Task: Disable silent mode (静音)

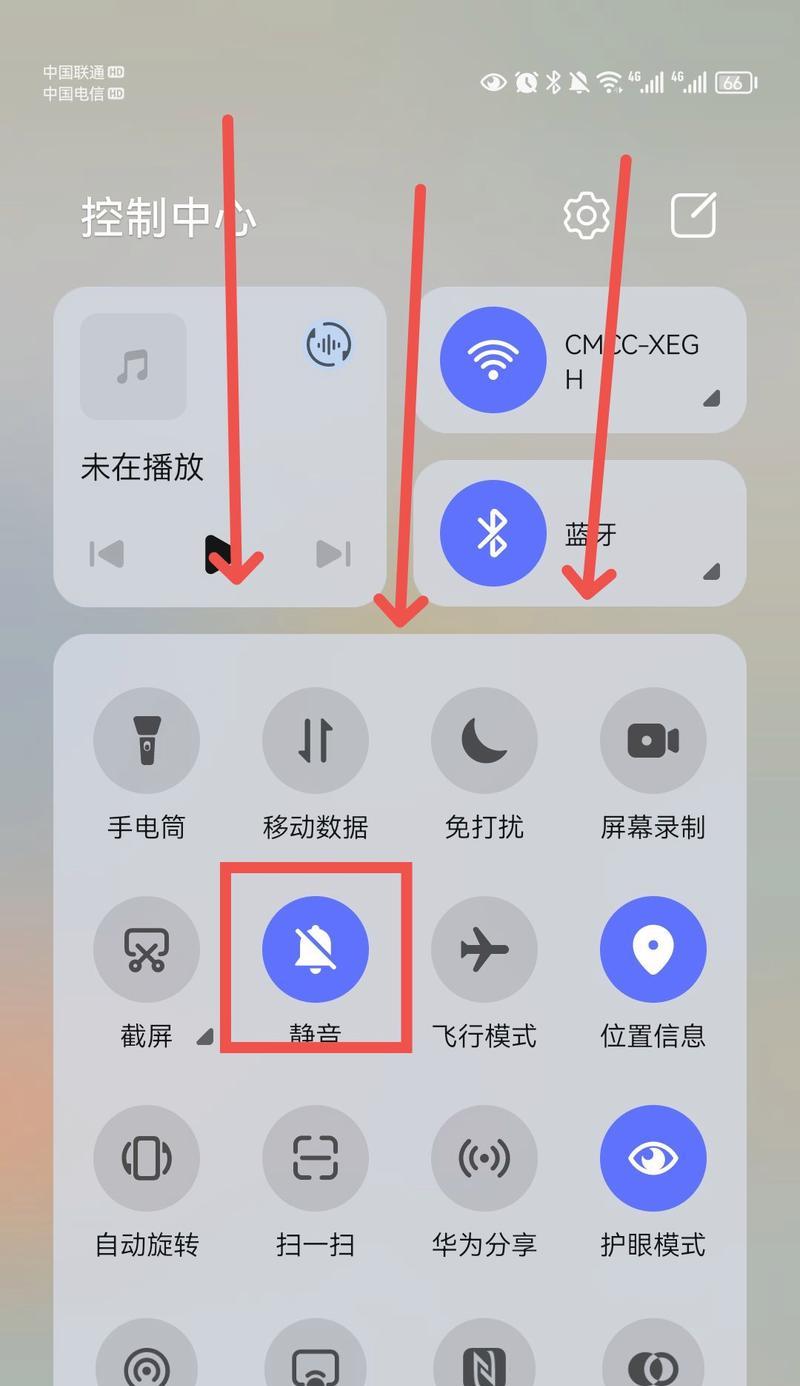Action: click(315, 949)
